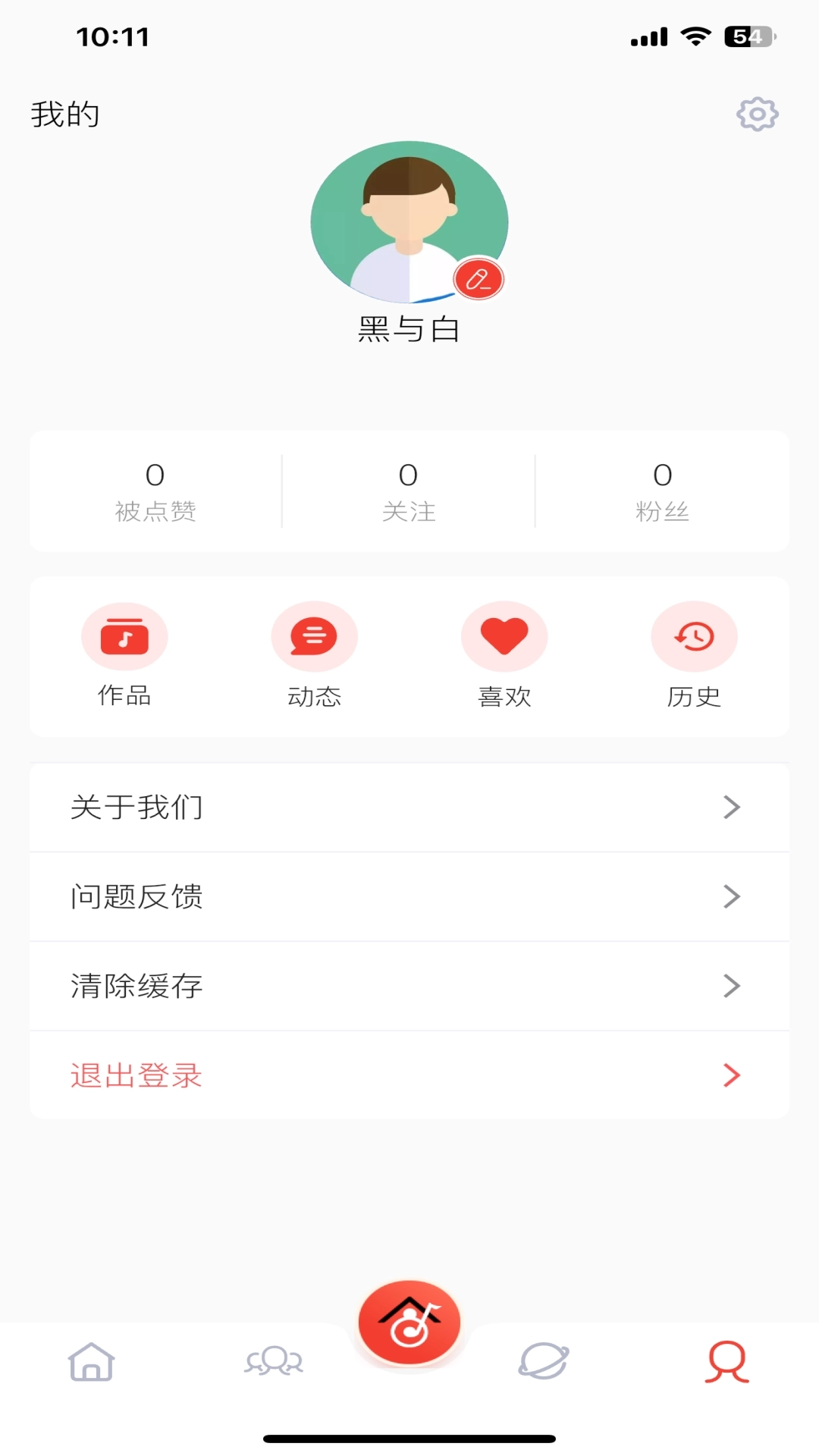
Task: Open the 设置 settings gear
Action: (x=756, y=115)
